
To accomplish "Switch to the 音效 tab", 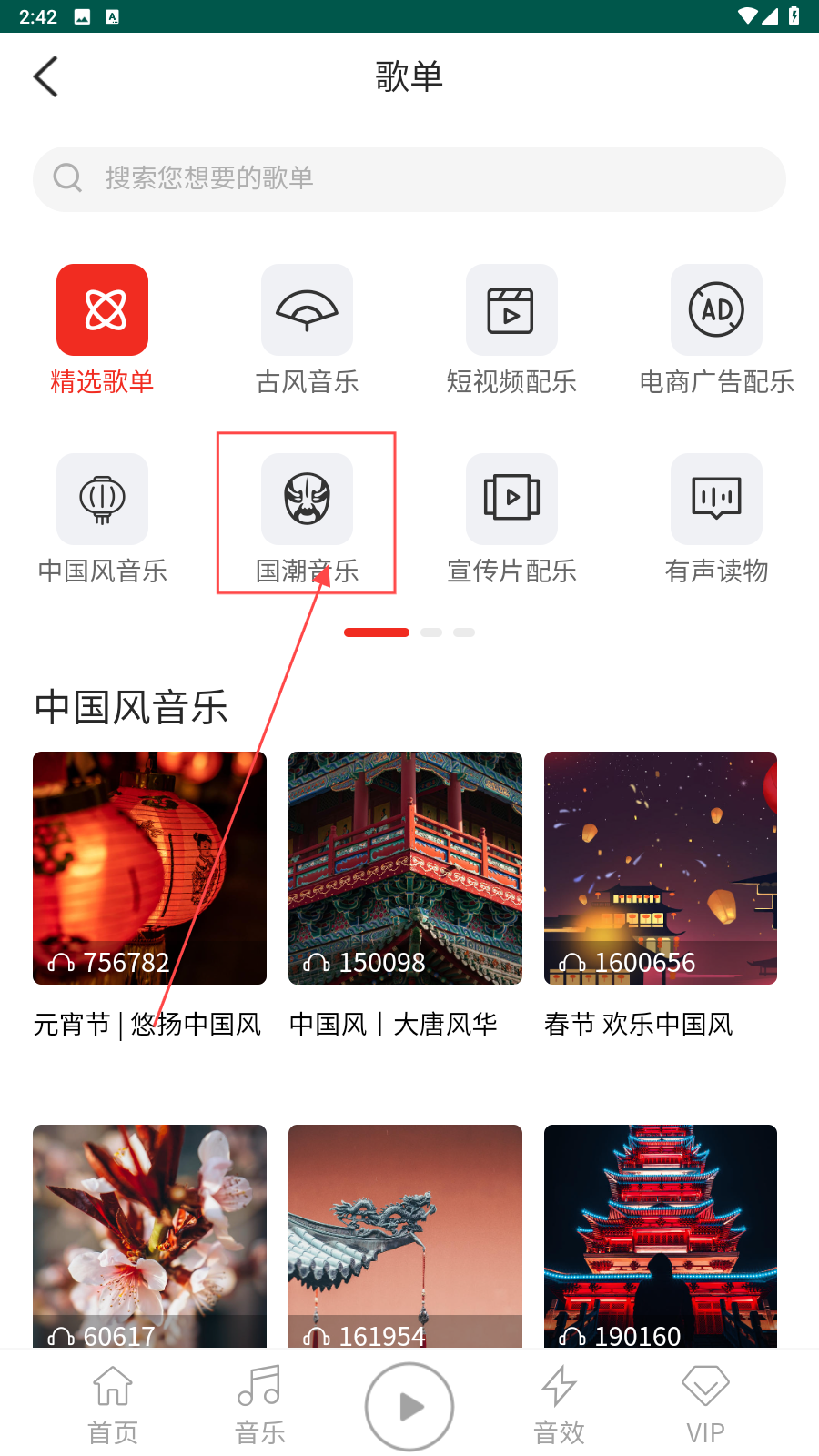I will 559,1406.
